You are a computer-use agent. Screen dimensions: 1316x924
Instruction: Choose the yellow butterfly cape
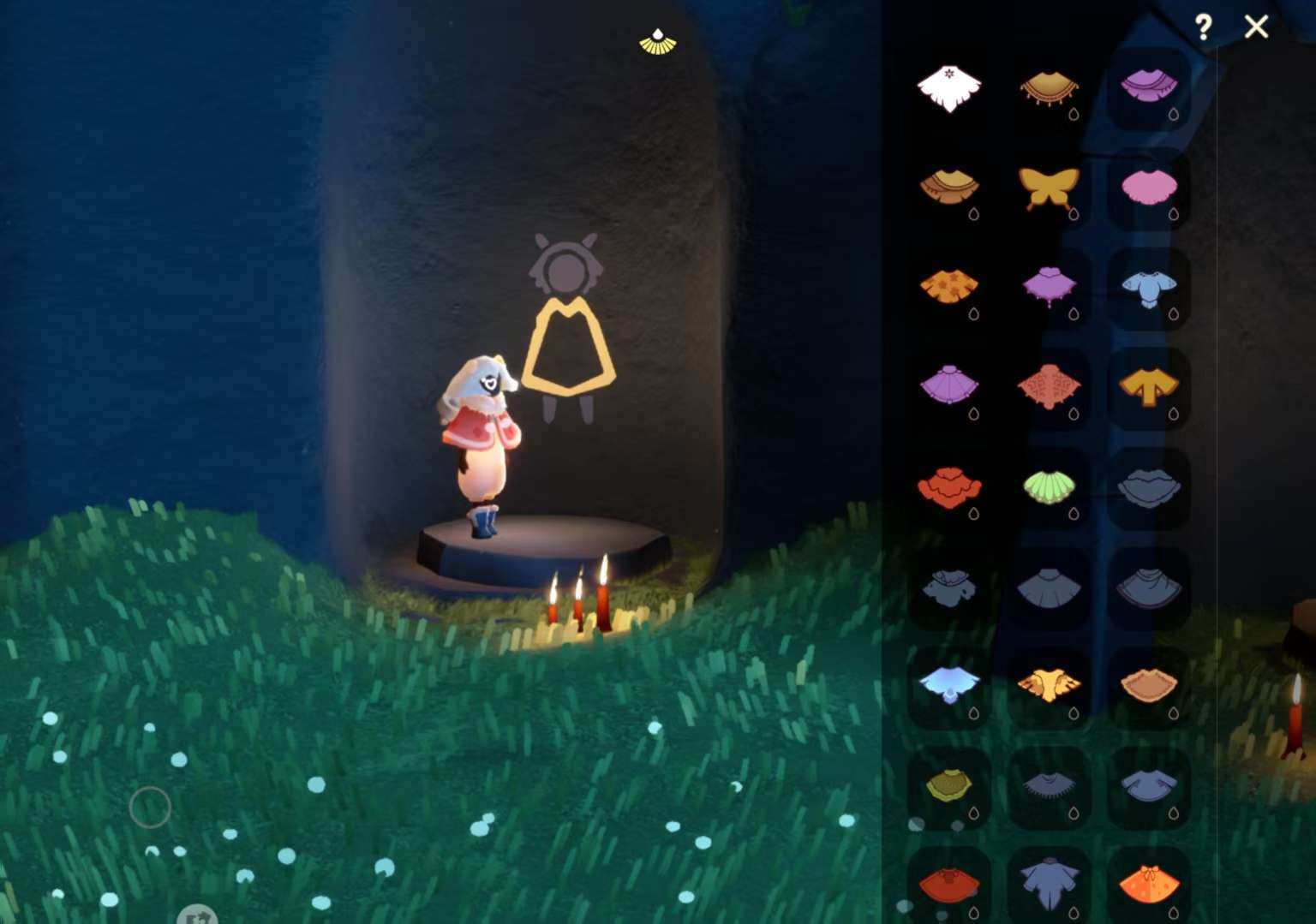tap(1049, 188)
